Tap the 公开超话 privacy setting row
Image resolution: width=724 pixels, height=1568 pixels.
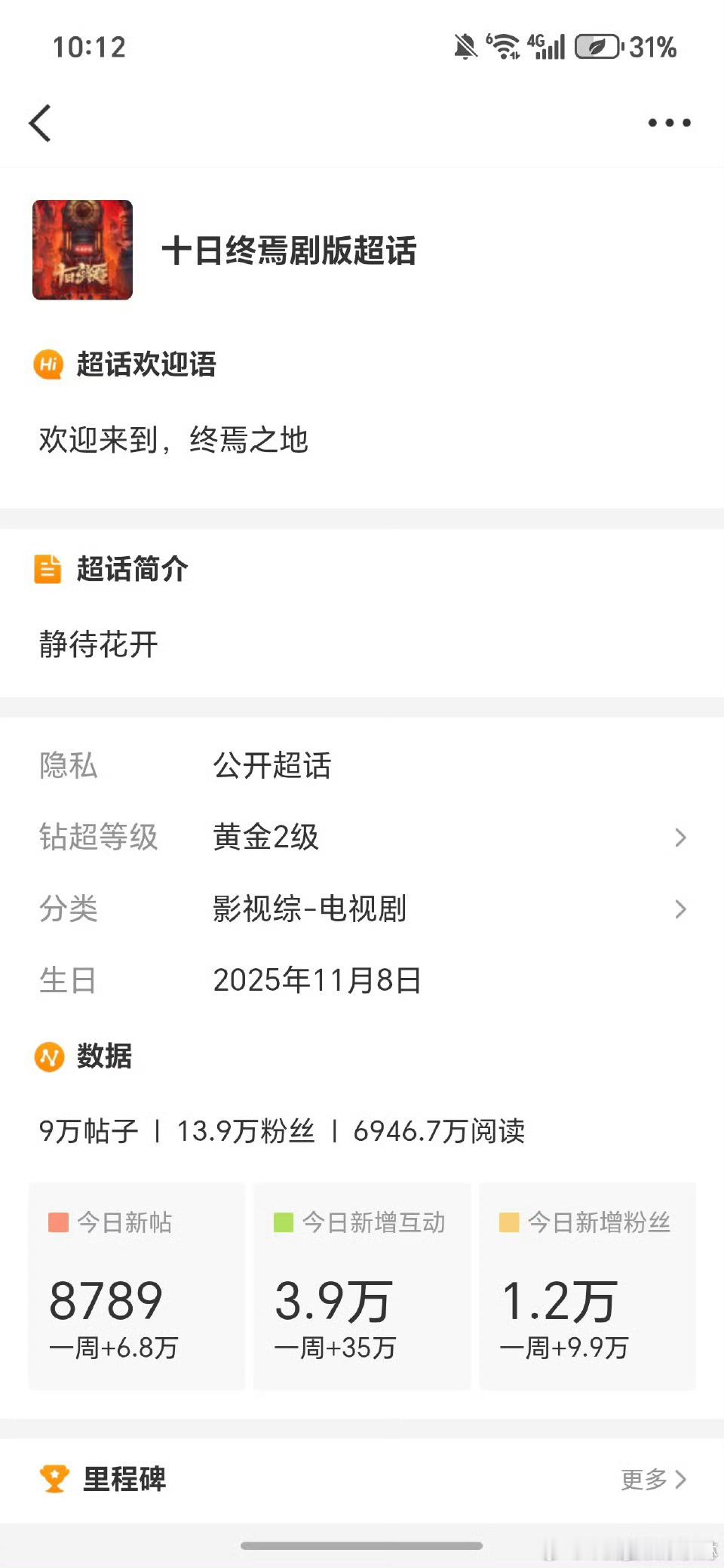362,766
